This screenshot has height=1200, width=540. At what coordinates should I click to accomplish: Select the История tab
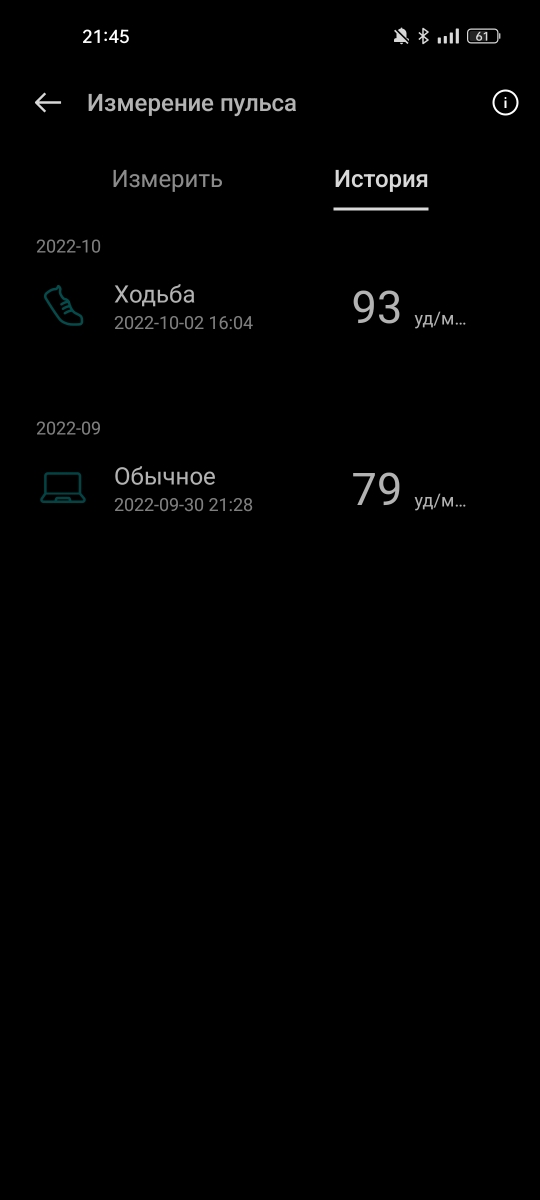tap(381, 180)
